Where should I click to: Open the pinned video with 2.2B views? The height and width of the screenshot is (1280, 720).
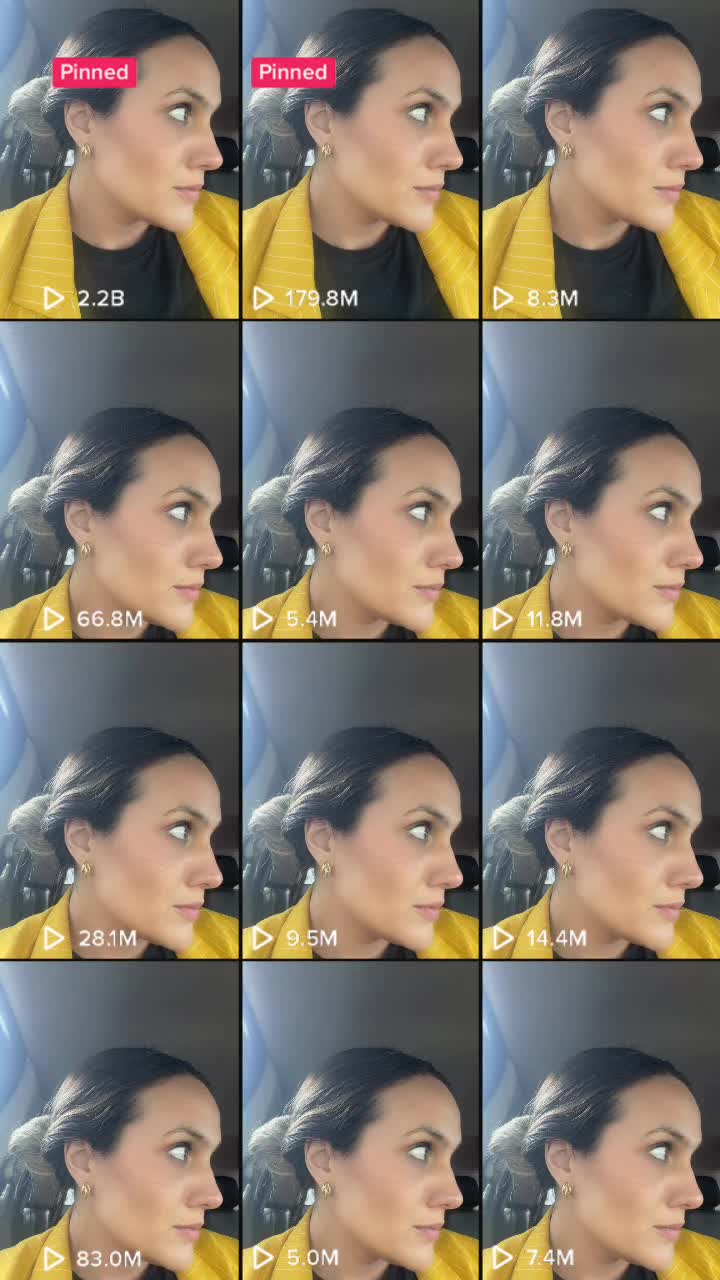point(119,159)
